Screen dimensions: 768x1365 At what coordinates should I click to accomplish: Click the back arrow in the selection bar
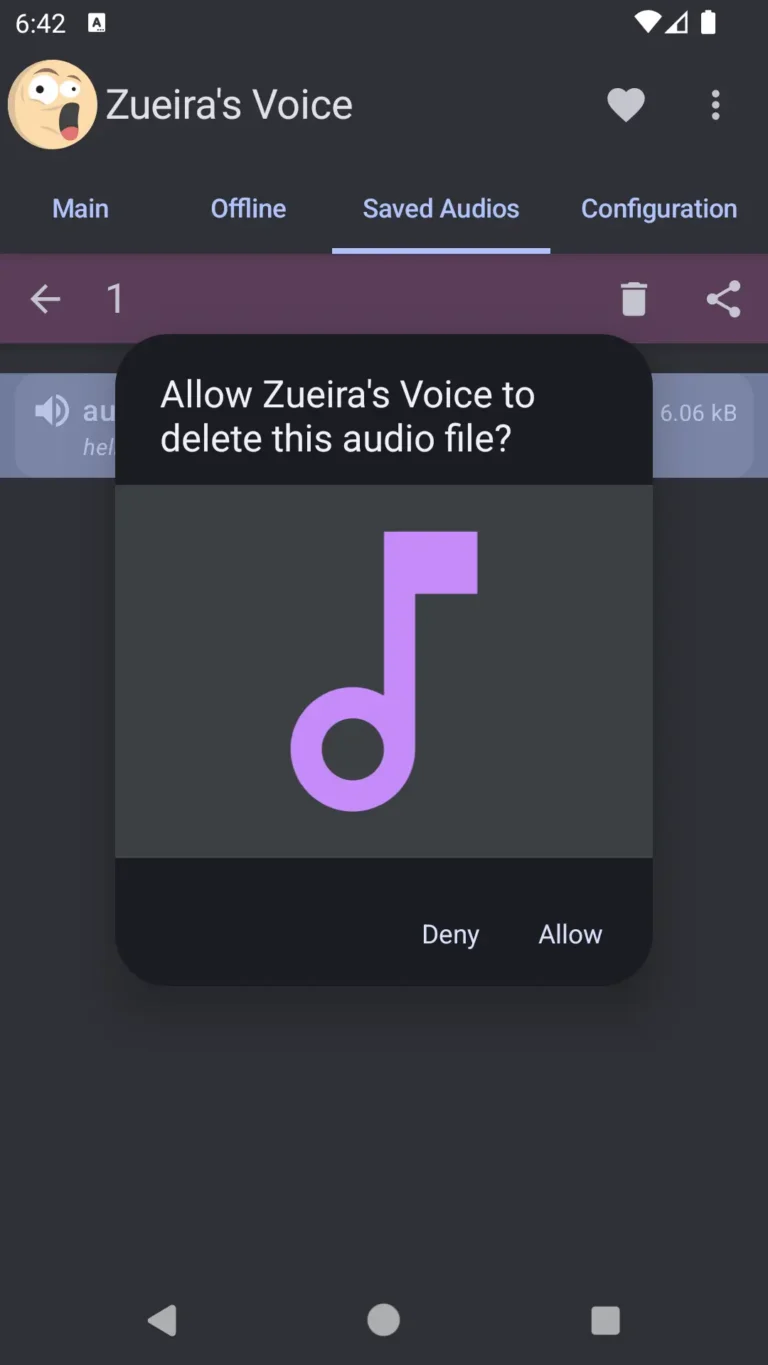[44, 297]
